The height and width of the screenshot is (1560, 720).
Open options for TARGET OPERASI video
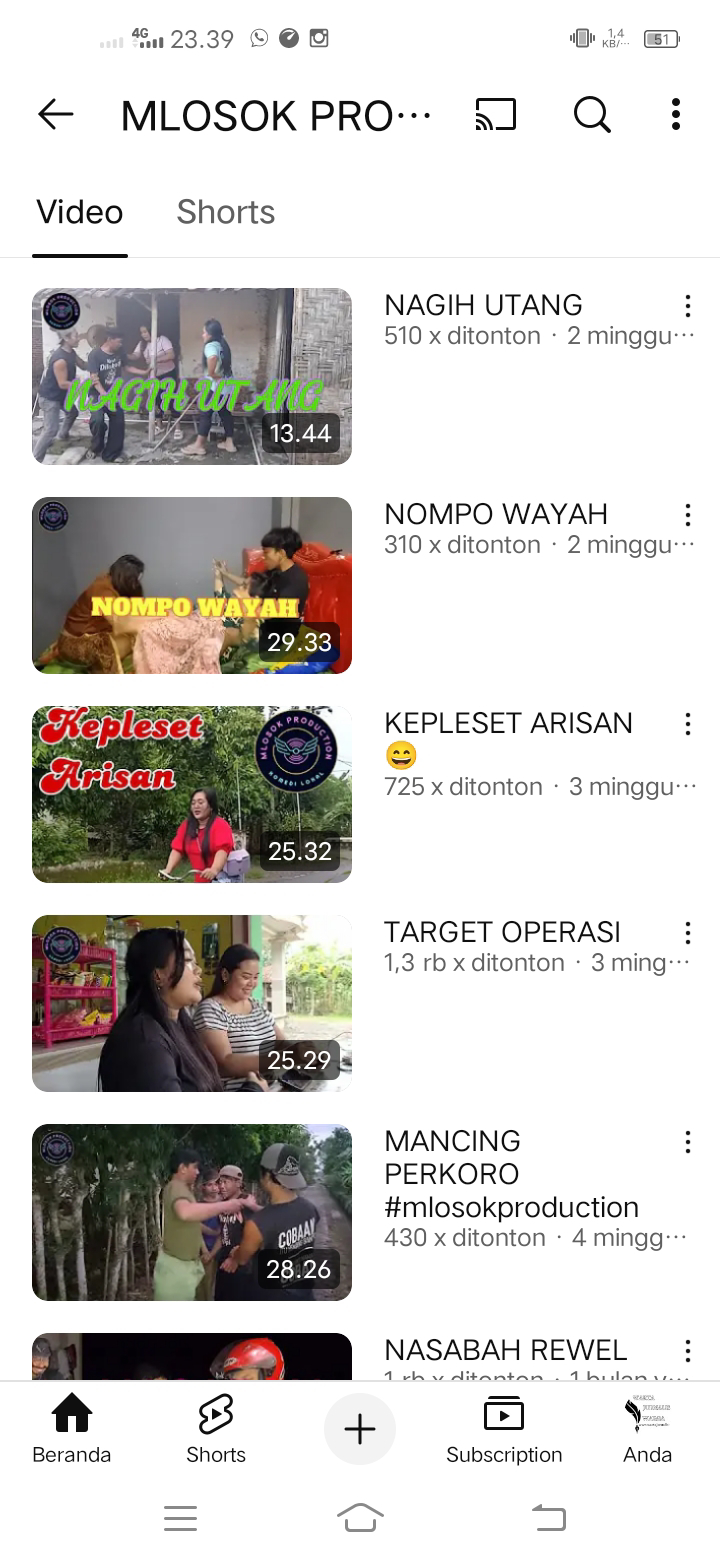click(688, 933)
